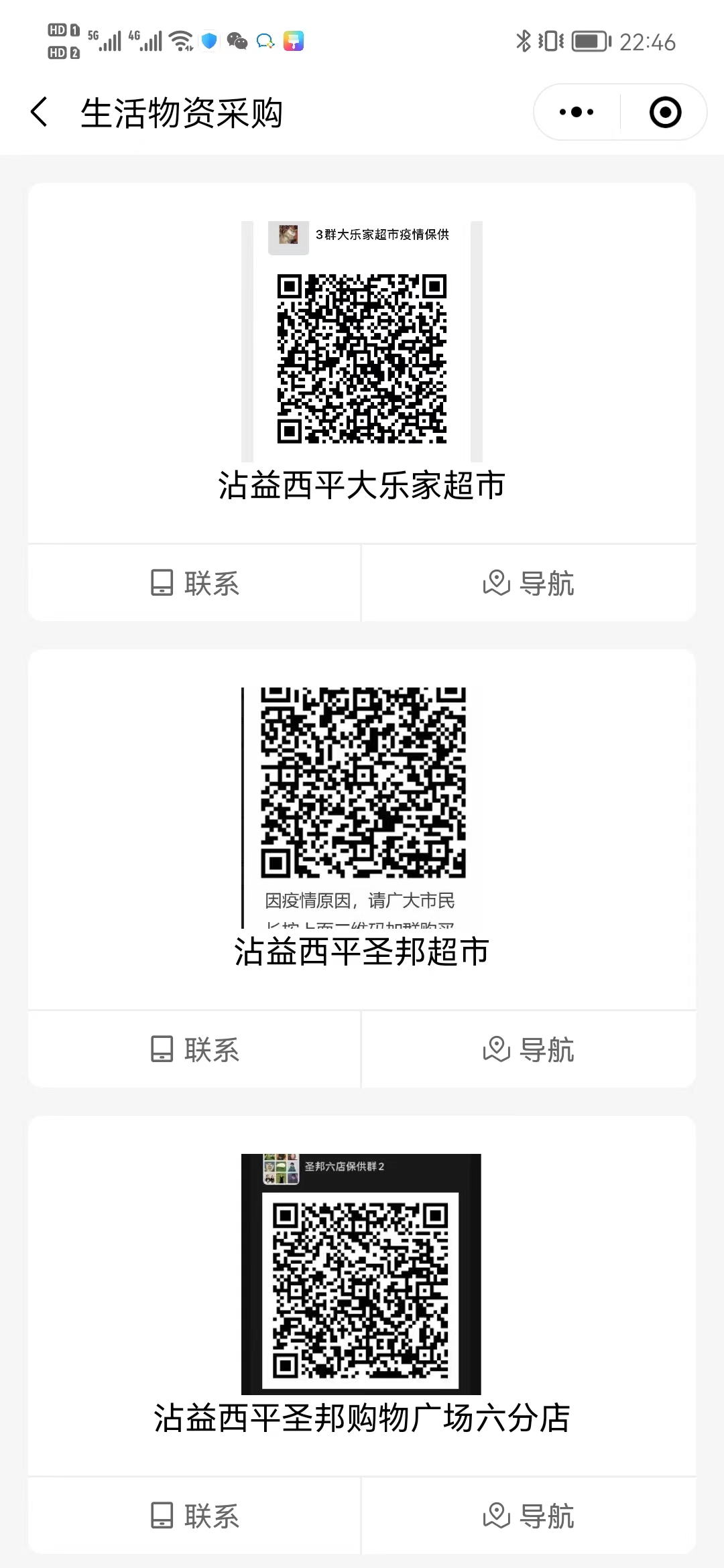
Task: Navigate to 沾益西平圣邦超市 via 导航
Action: [528, 1049]
